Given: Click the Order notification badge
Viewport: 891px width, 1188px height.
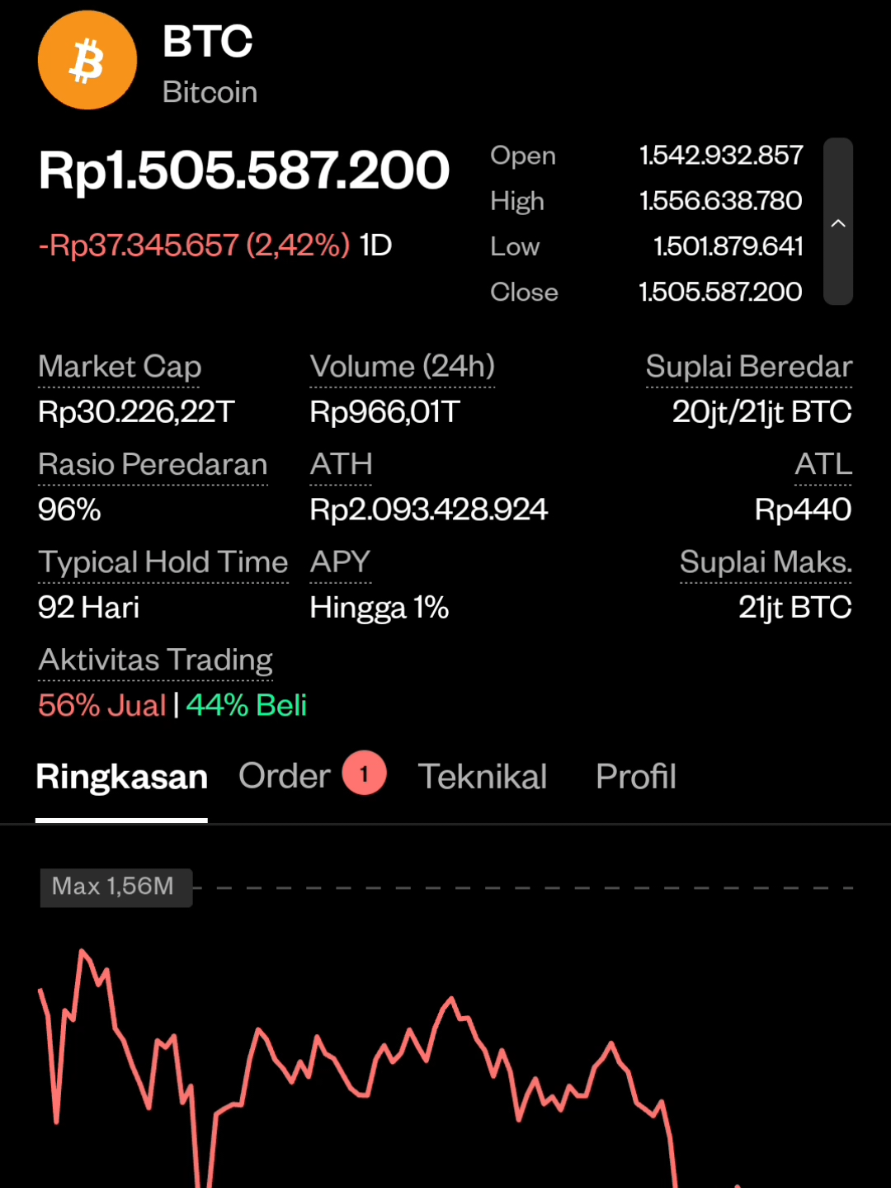Looking at the screenshot, I should coord(364,773).
